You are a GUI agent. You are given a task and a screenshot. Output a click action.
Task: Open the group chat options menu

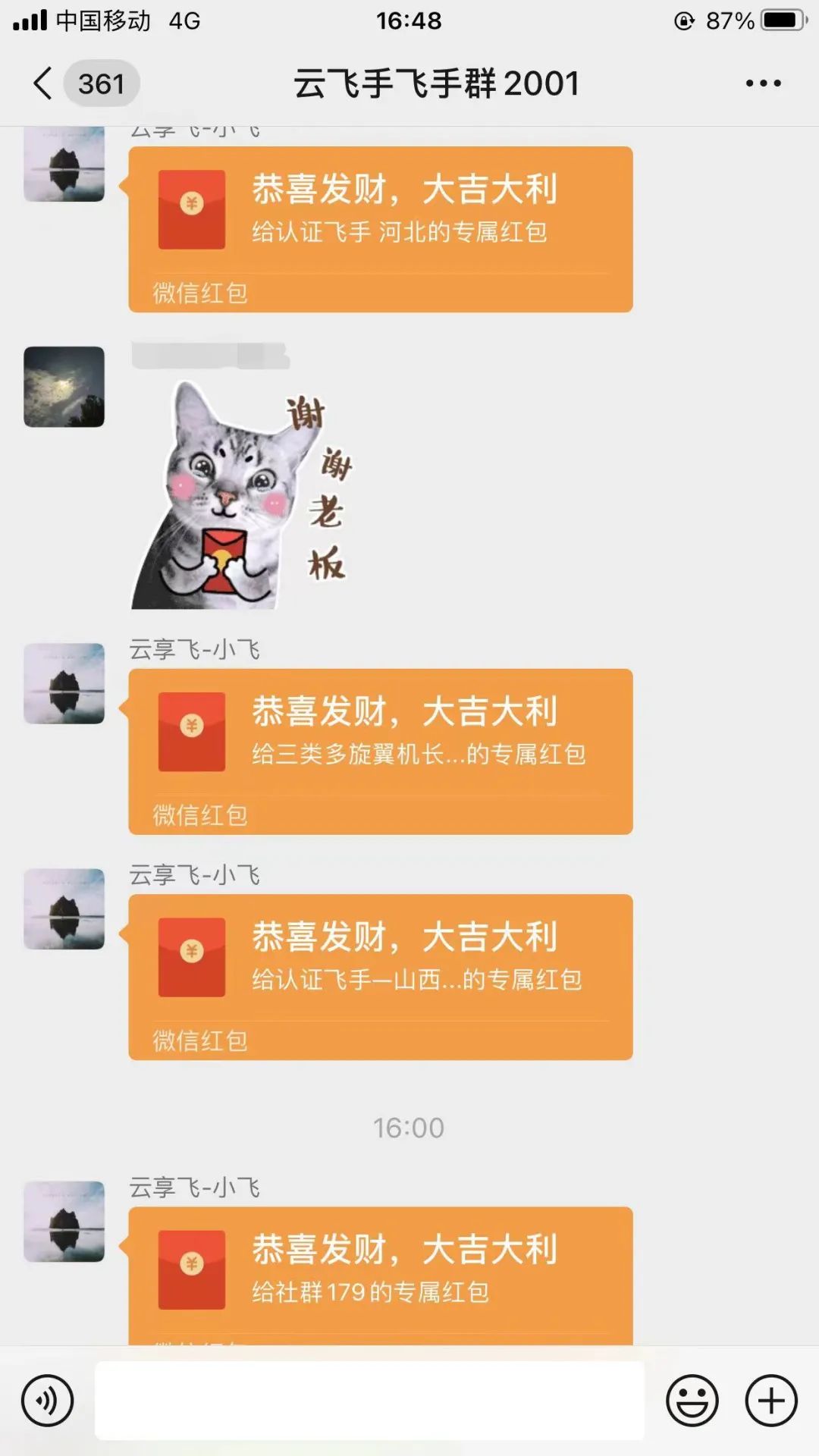(763, 83)
